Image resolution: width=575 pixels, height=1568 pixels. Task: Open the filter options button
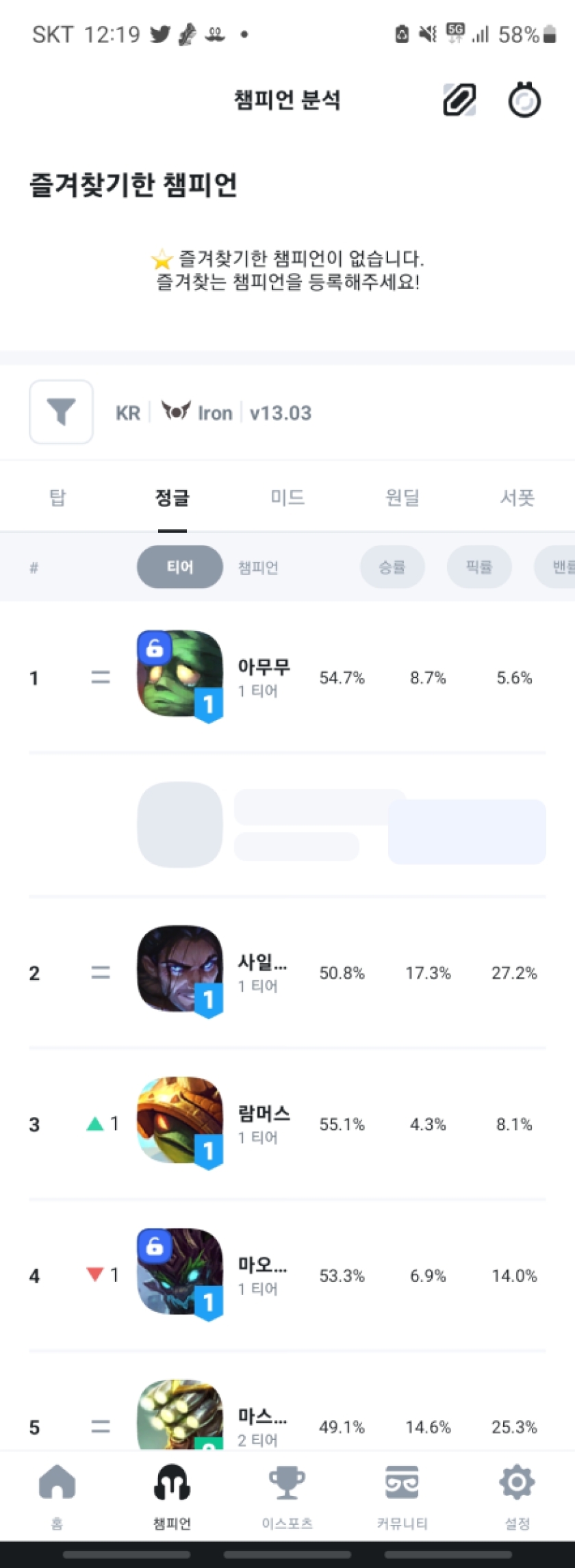click(x=61, y=412)
